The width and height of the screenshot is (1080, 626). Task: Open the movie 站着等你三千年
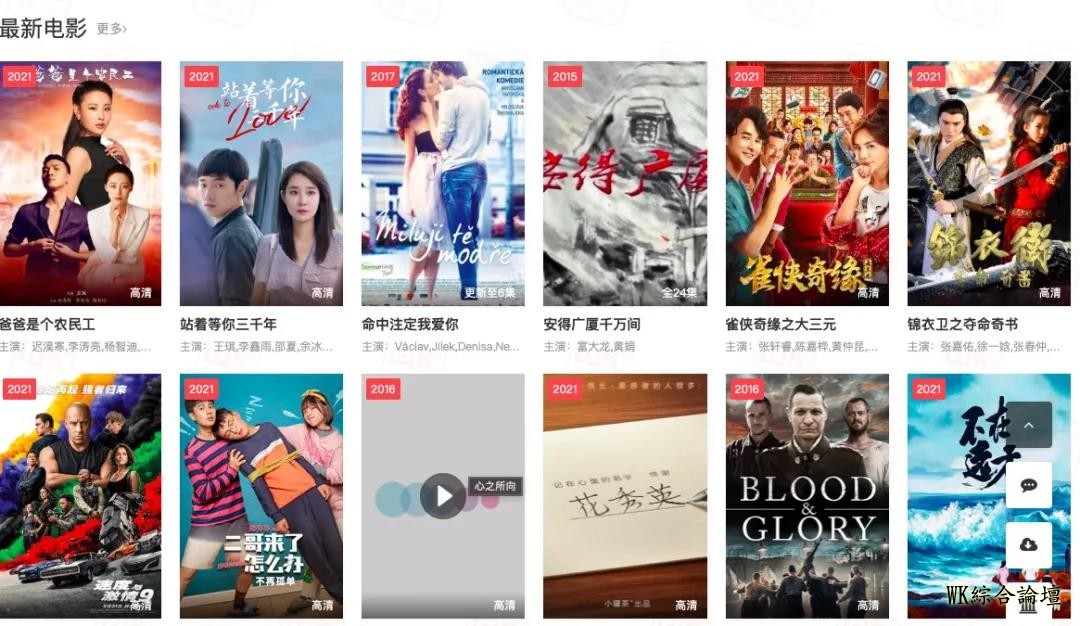[261, 184]
